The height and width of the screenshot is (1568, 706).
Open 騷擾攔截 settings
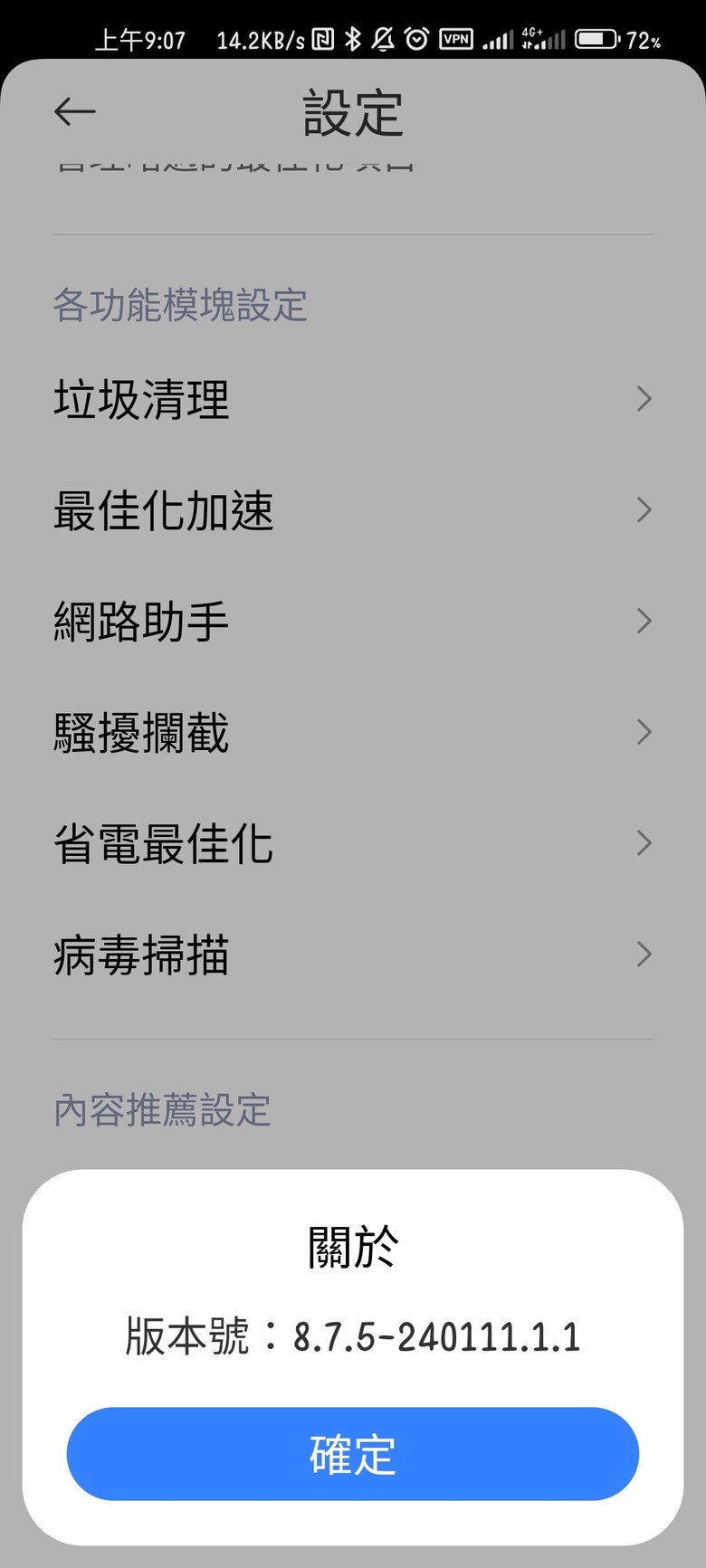click(x=352, y=732)
